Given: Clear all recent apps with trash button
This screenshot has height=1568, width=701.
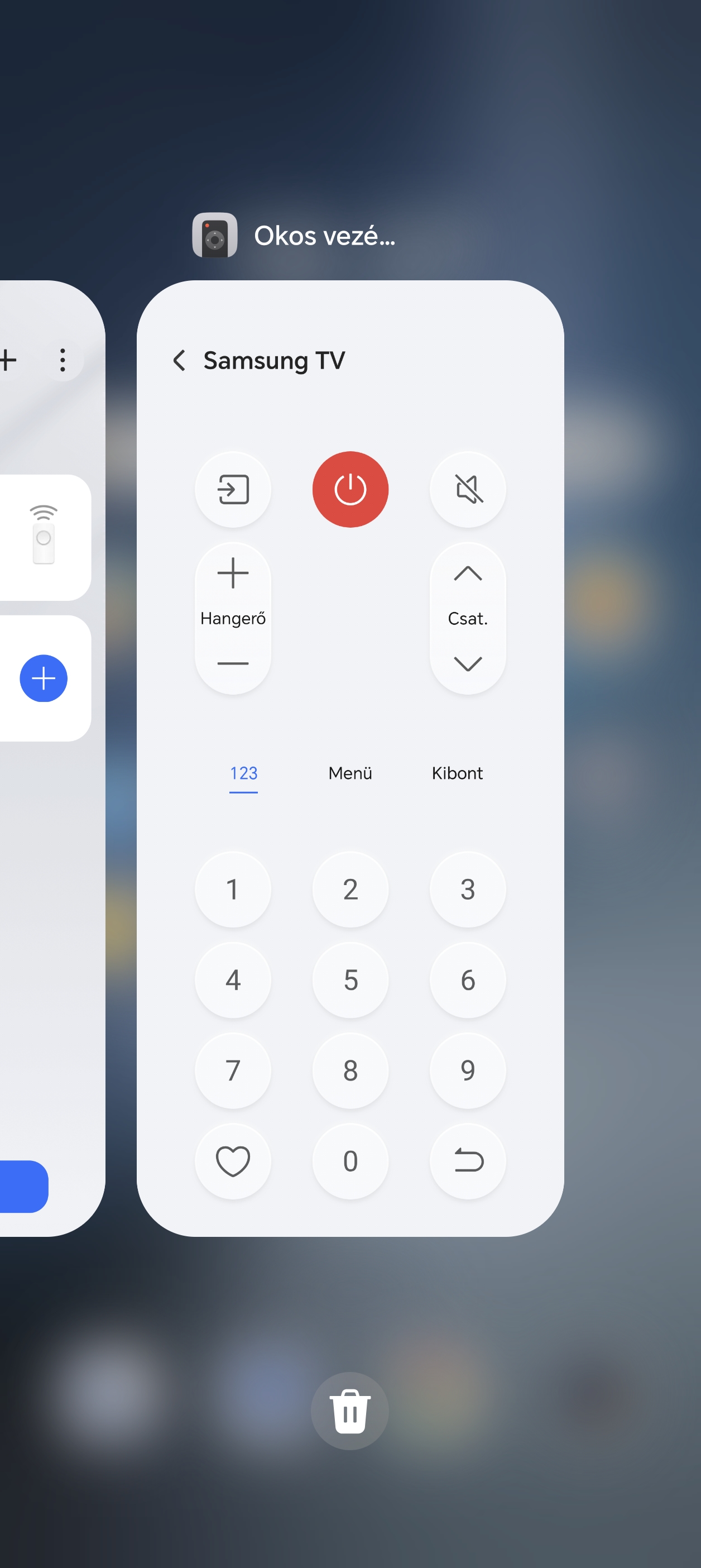Looking at the screenshot, I should [x=350, y=1411].
